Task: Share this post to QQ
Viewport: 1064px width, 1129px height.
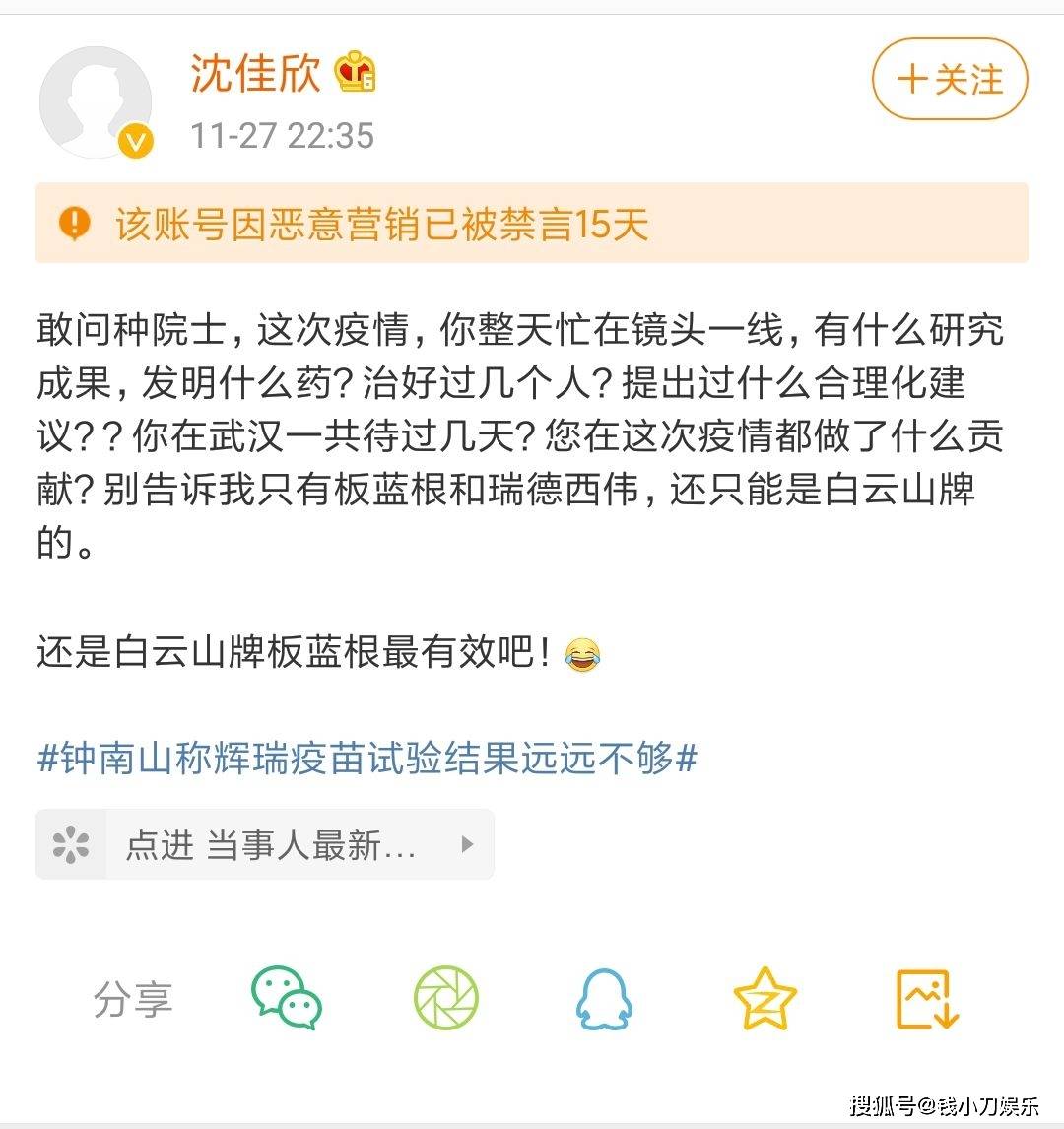Action: (x=603, y=999)
